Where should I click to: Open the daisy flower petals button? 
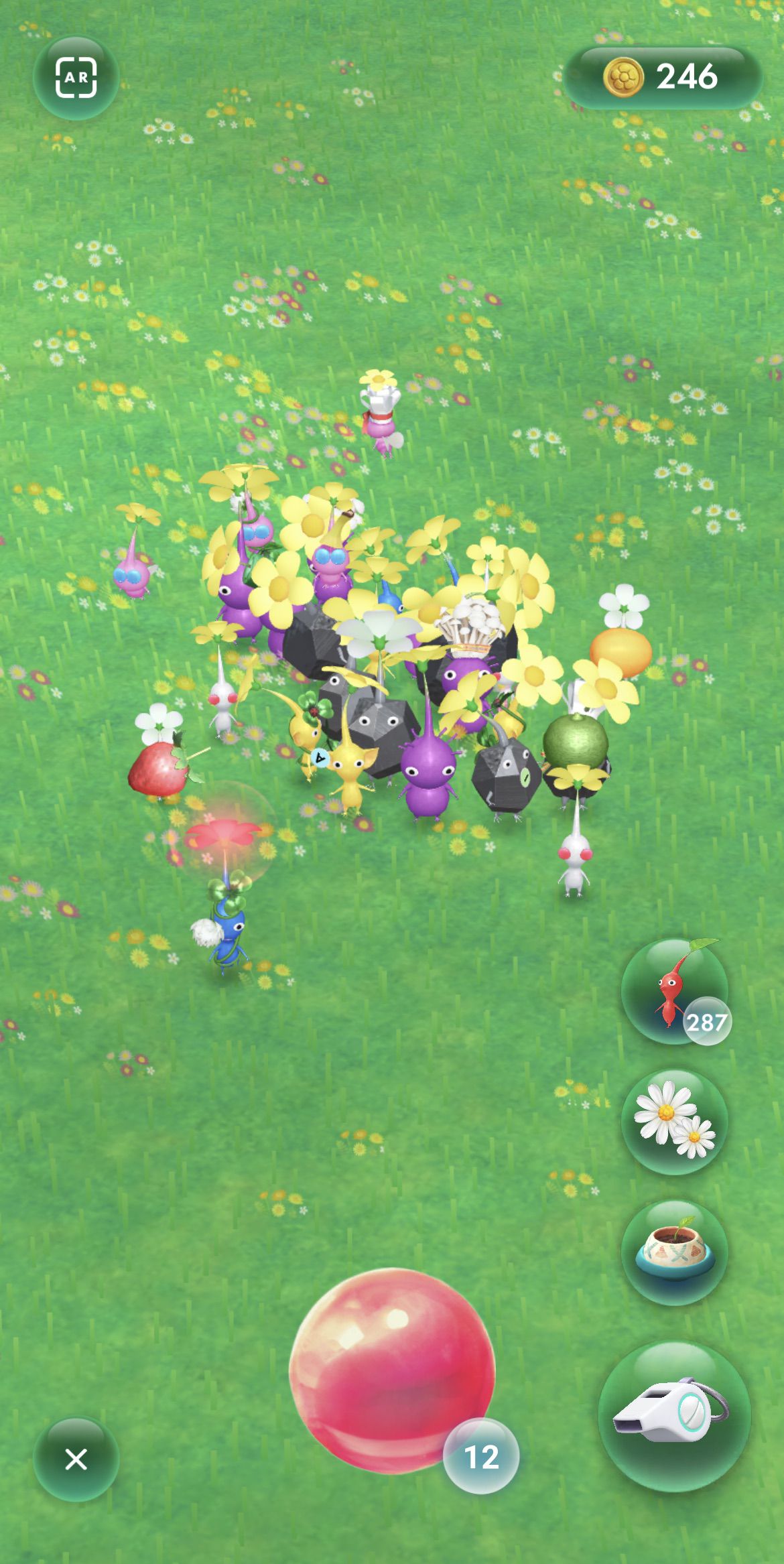(674, 1122)
